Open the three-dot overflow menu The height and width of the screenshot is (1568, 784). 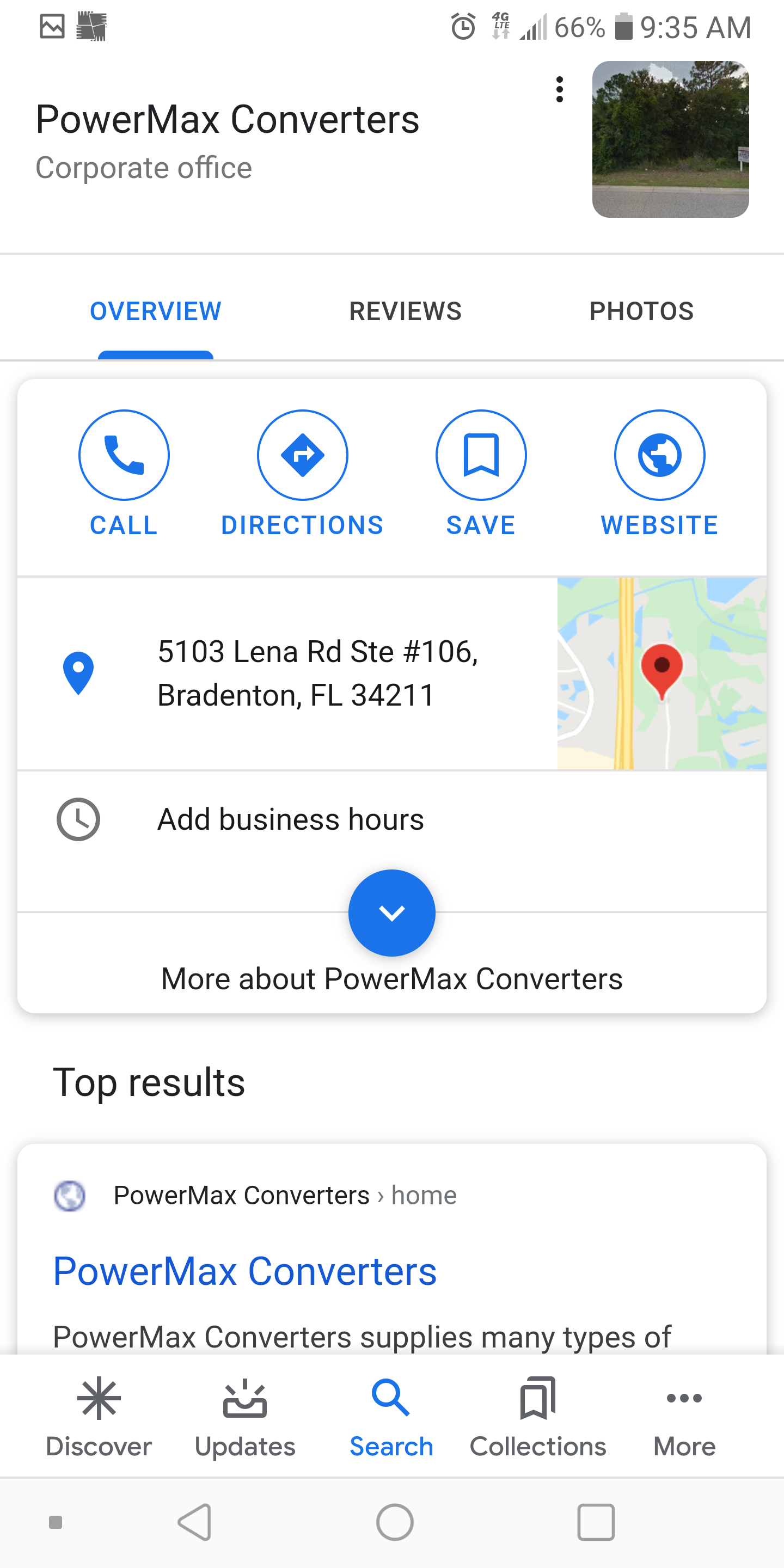(559, 90)
